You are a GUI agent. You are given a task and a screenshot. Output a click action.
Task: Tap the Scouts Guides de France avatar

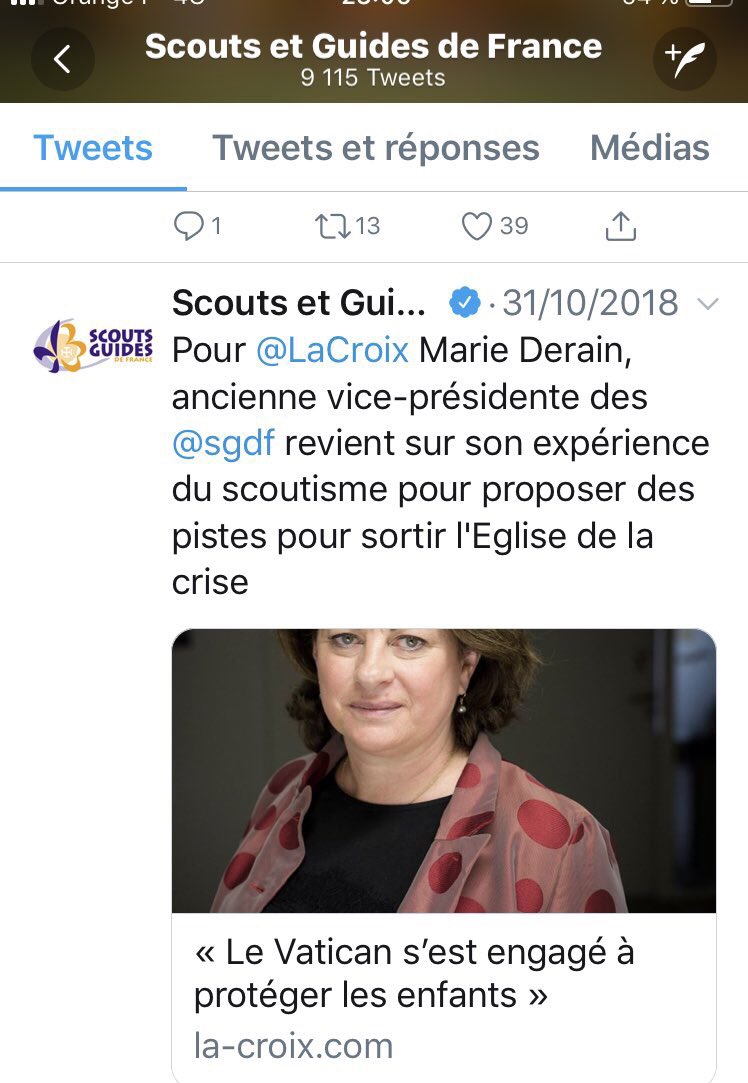pyautogui.click(x=93, y=346)
